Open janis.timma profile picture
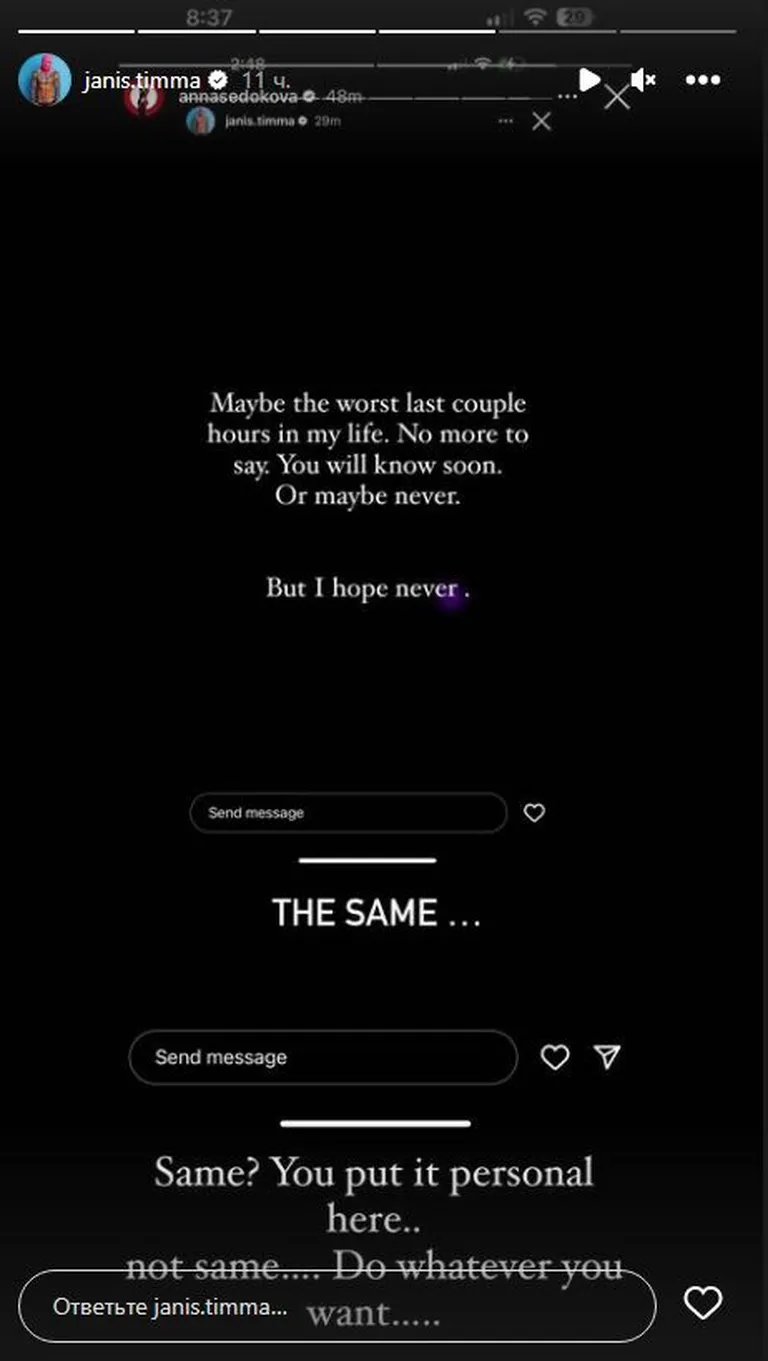The height and width of the screenshot is (1361, 768). coord(45,80)
